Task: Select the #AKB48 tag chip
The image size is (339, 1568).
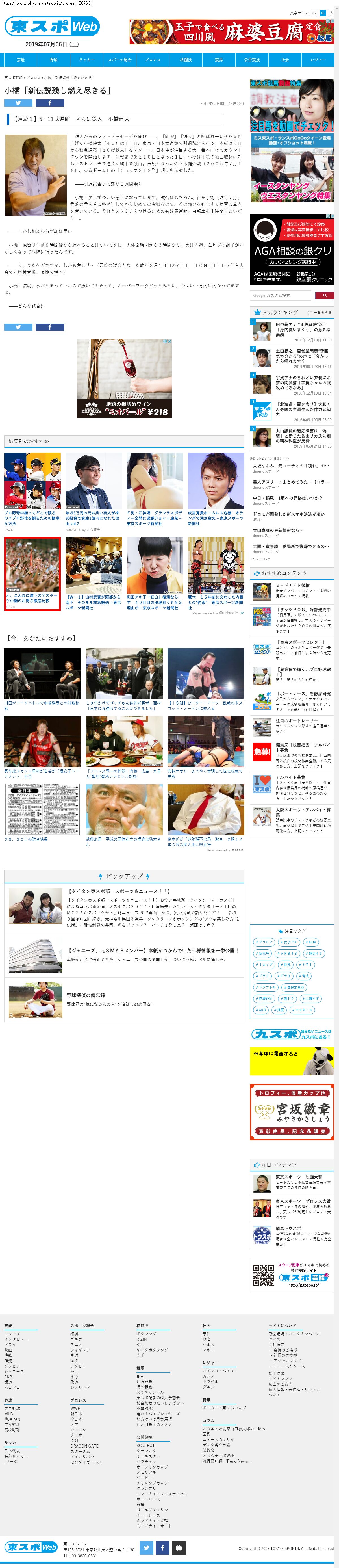Action: coord(287,953)
